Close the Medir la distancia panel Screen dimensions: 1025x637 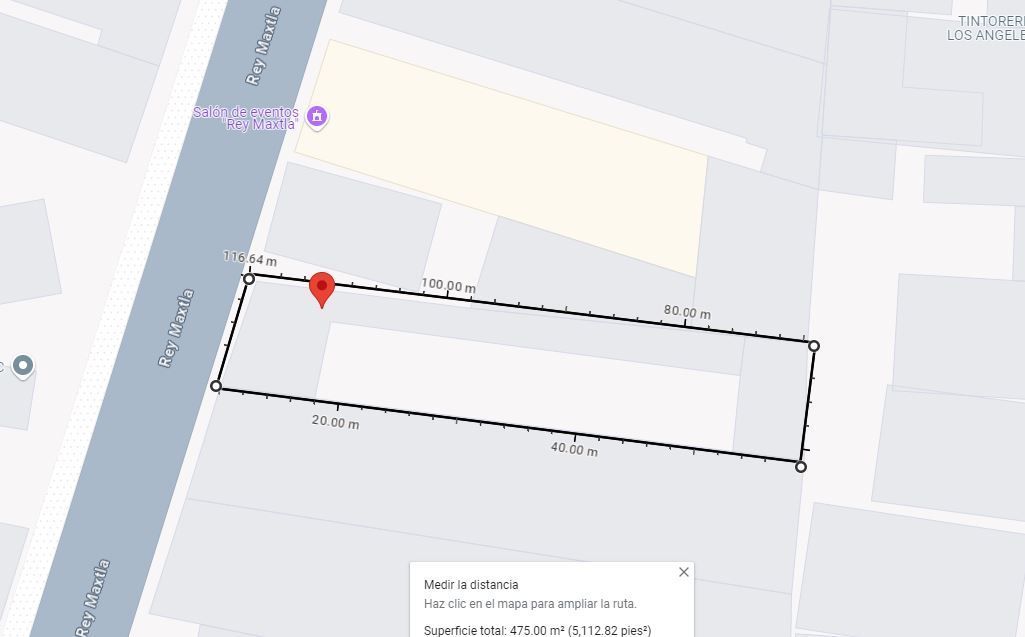pyautogui.click(x=684, y=572)
